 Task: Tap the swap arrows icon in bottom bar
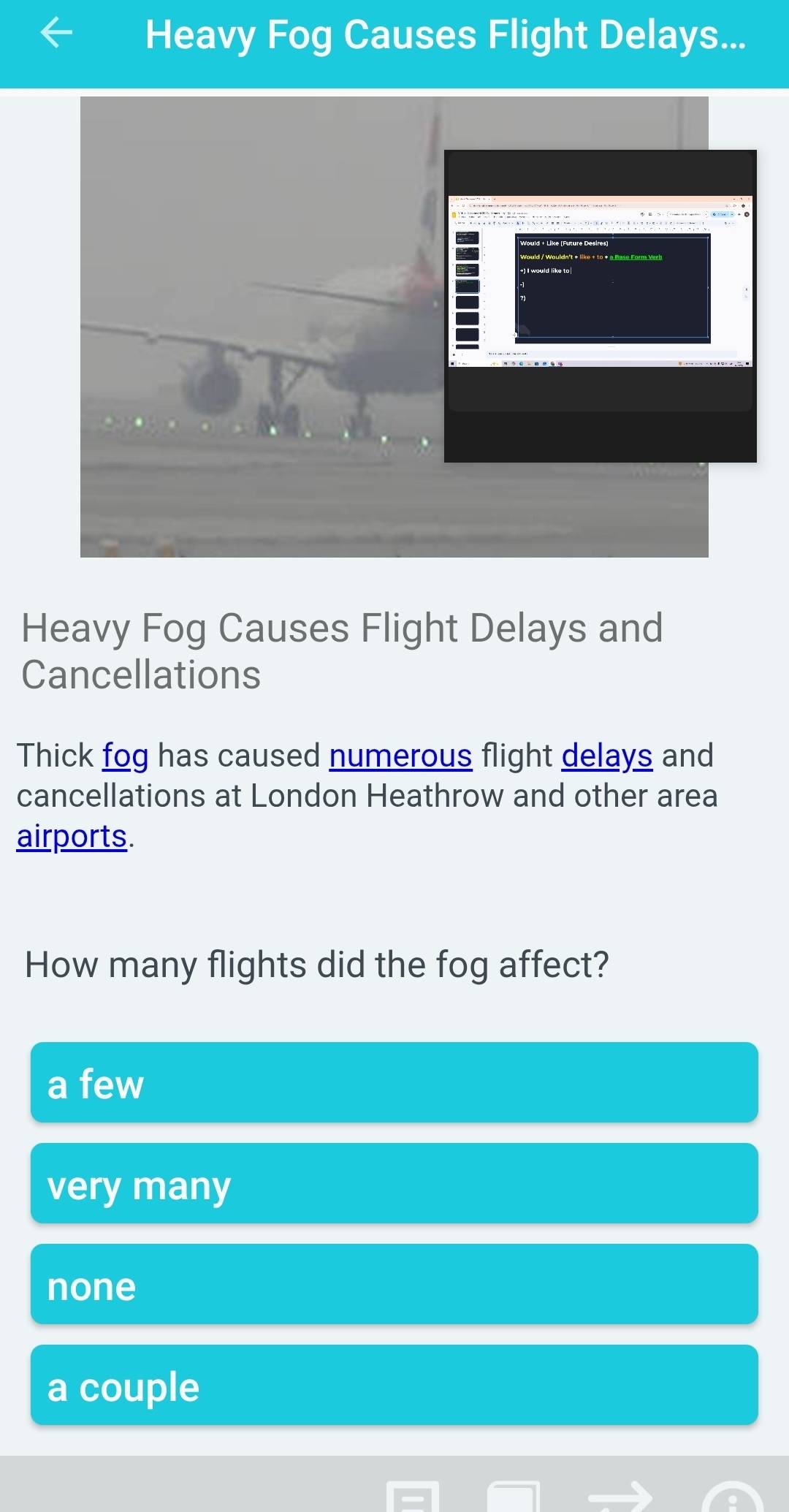tap(620, 1498)
